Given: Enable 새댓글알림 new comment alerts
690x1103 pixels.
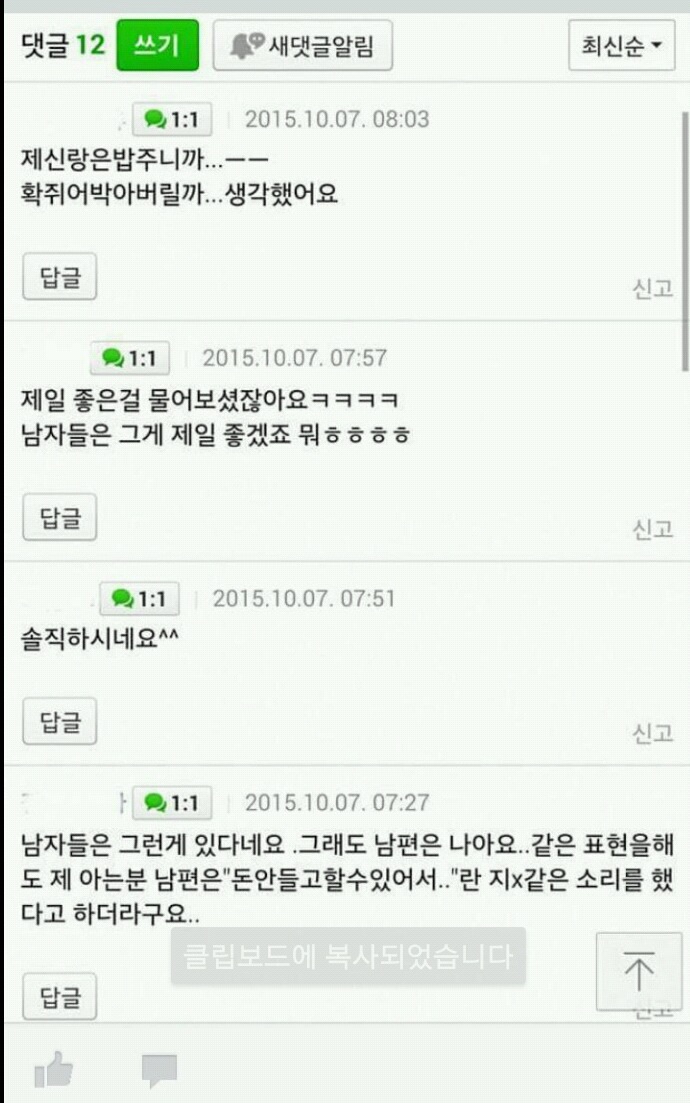Looking at the screenshot, I should [302, 46].
